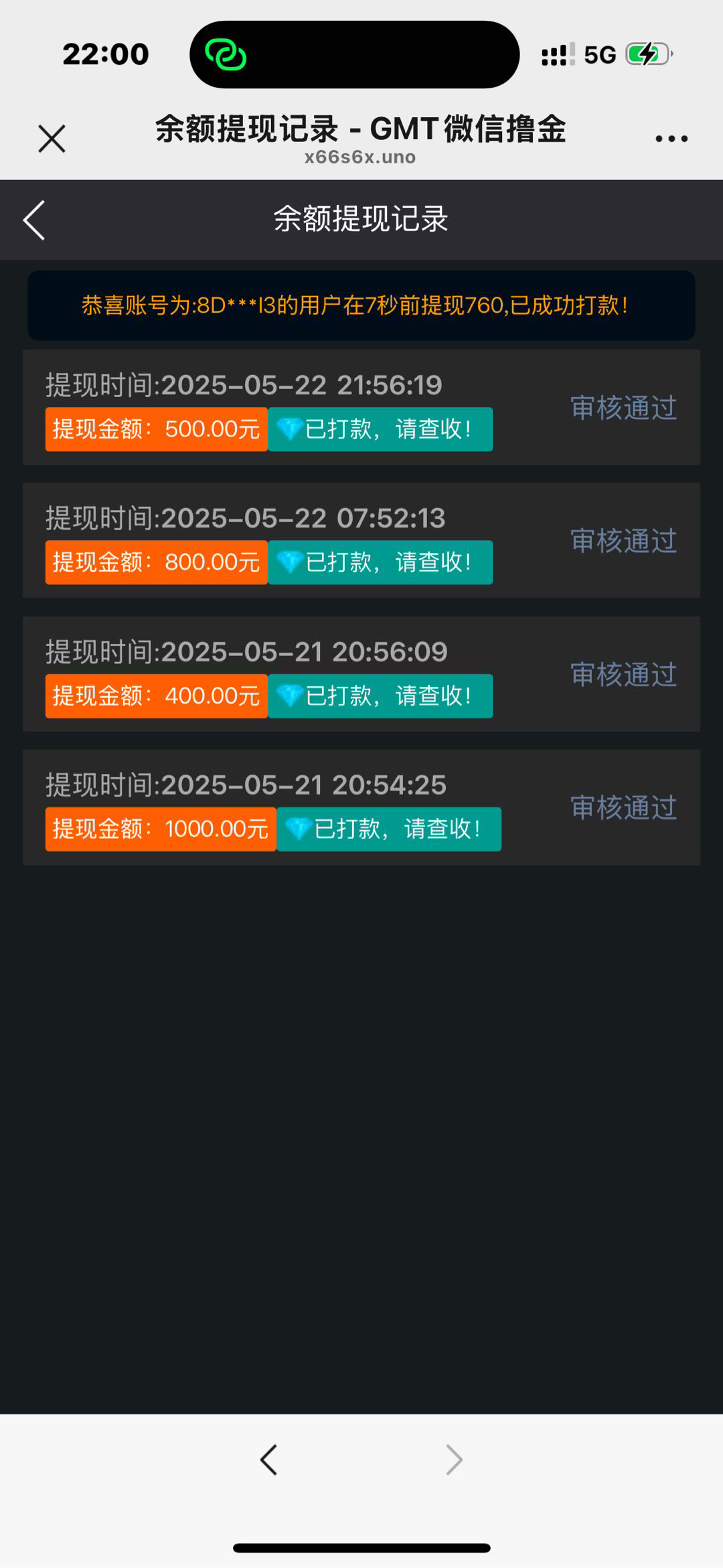Close the in-app browser page

pos(52,139)
